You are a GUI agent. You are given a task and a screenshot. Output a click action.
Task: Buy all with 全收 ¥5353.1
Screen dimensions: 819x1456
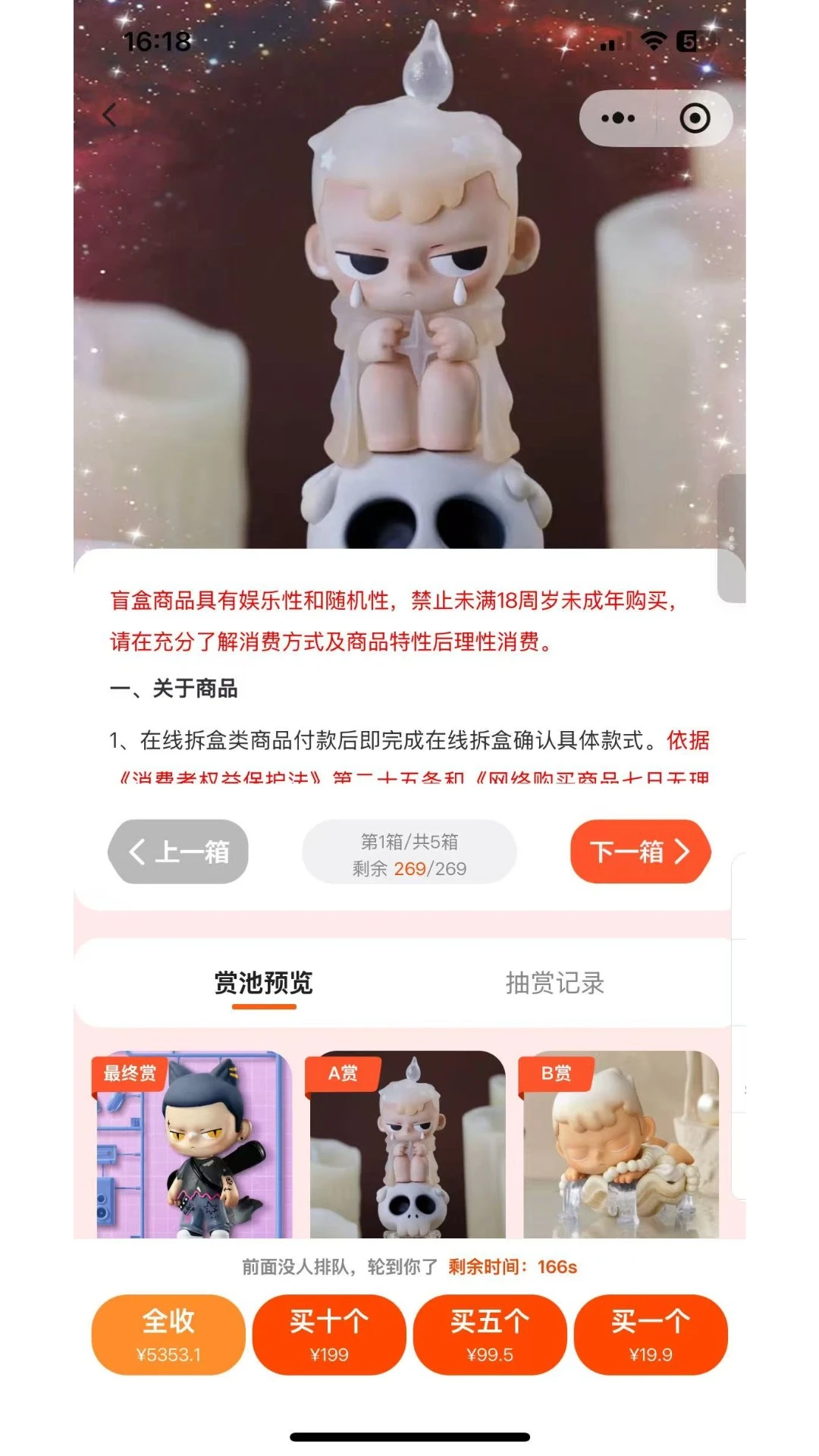(168, 1335)
